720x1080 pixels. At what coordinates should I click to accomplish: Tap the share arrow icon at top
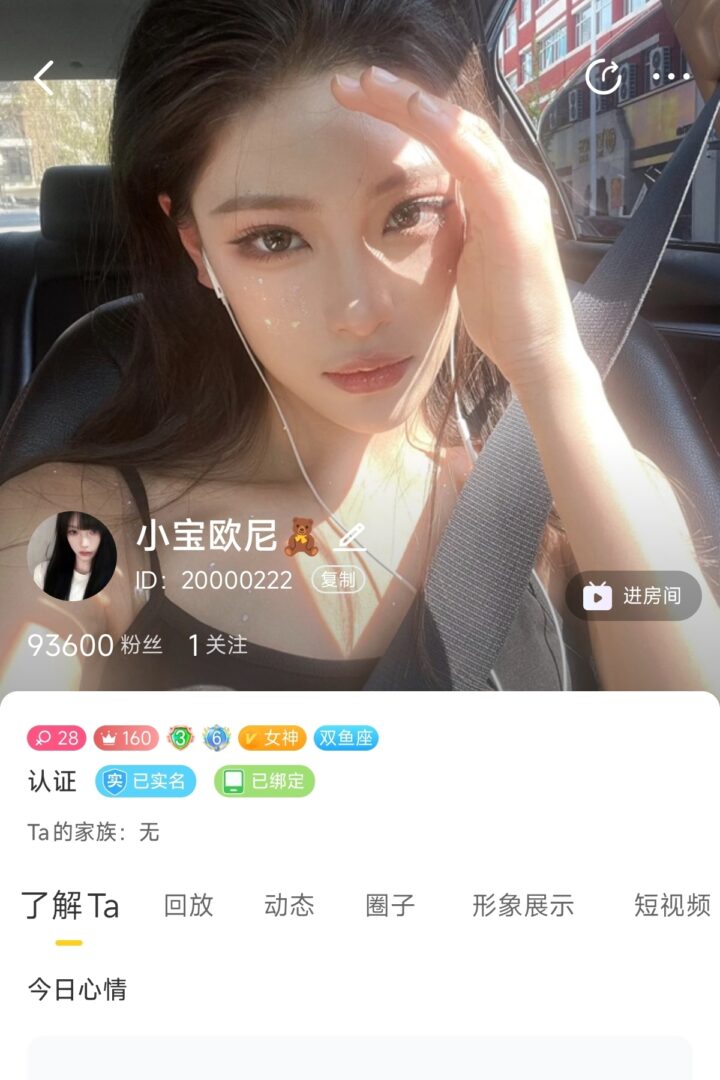[x=603, y=76]
